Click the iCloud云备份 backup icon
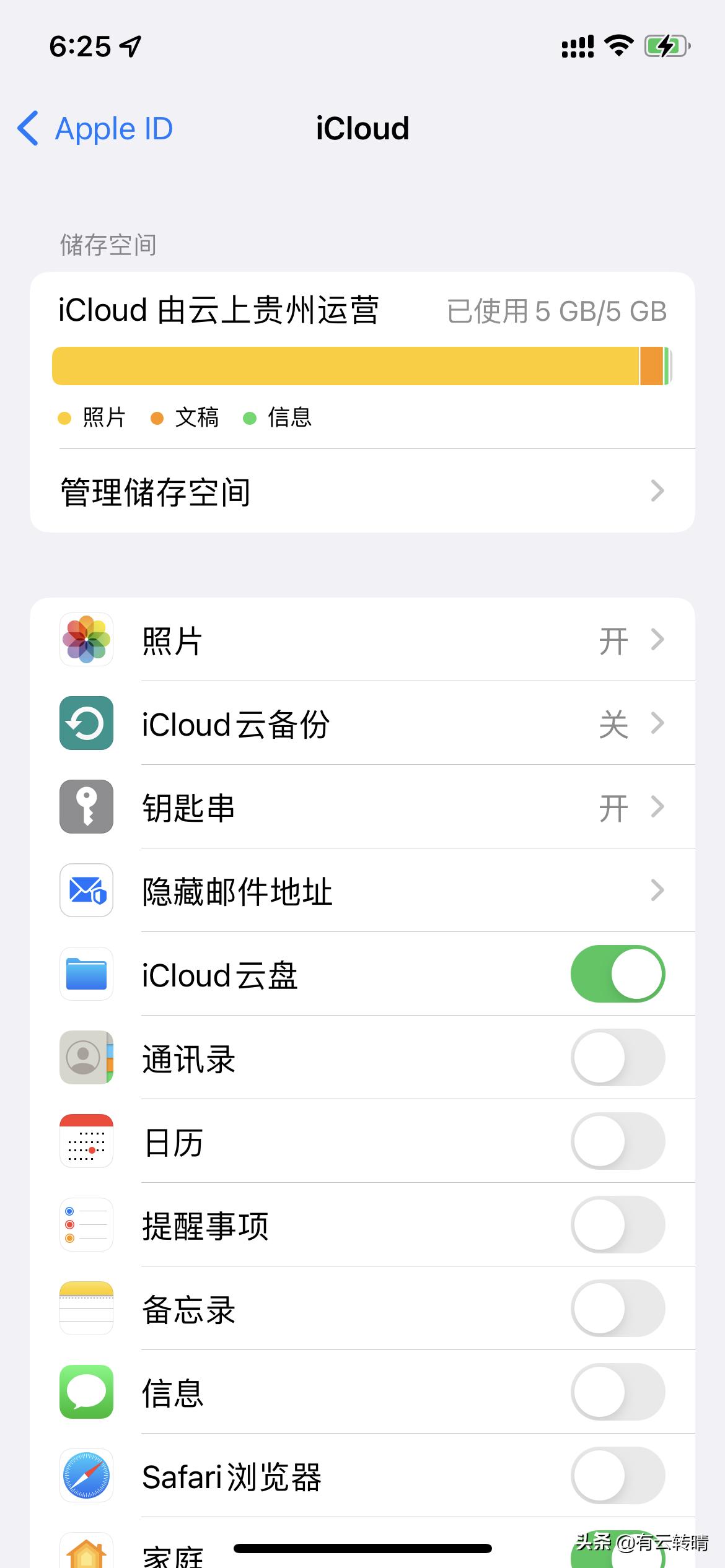This screenshot has height=1568, width=725. coord(86,723)
